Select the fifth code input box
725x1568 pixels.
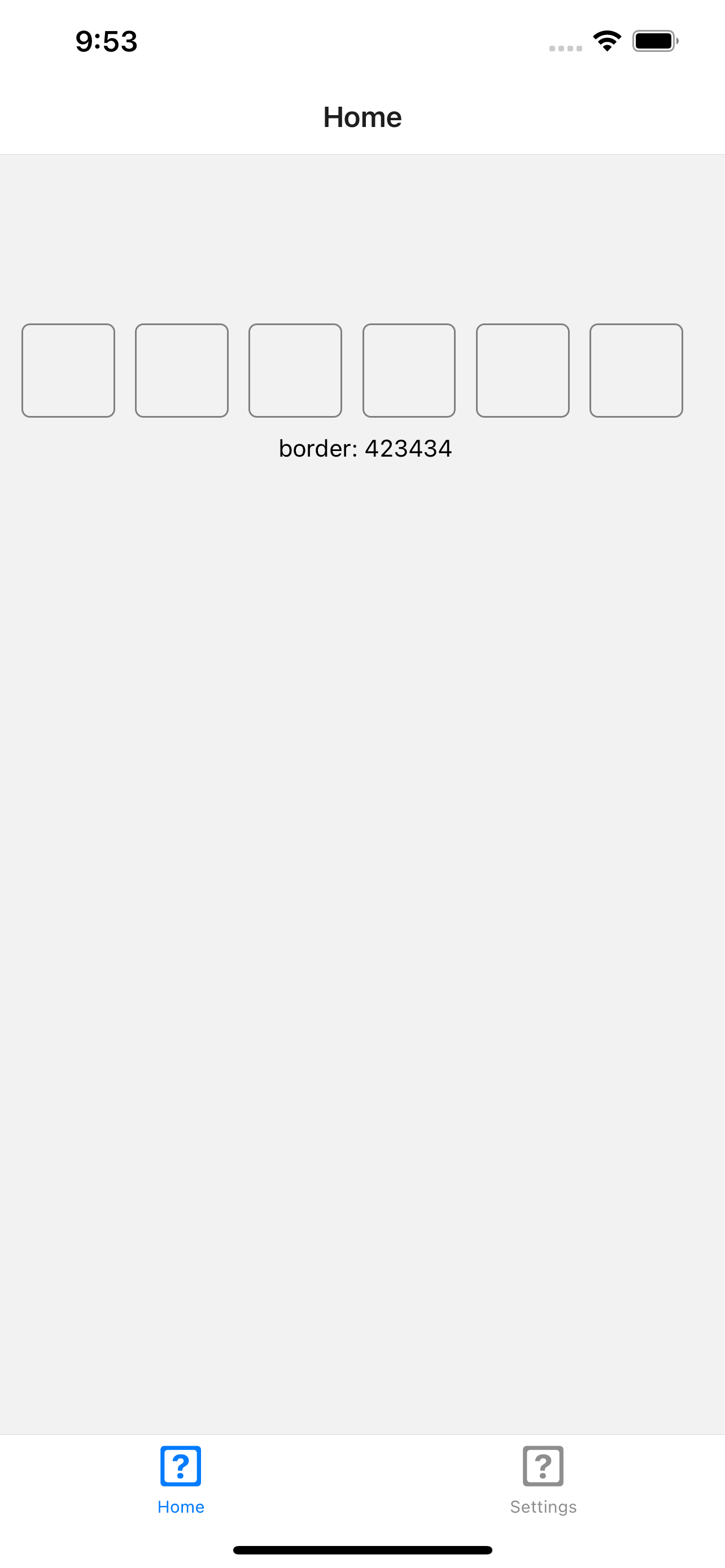point(522,370)
